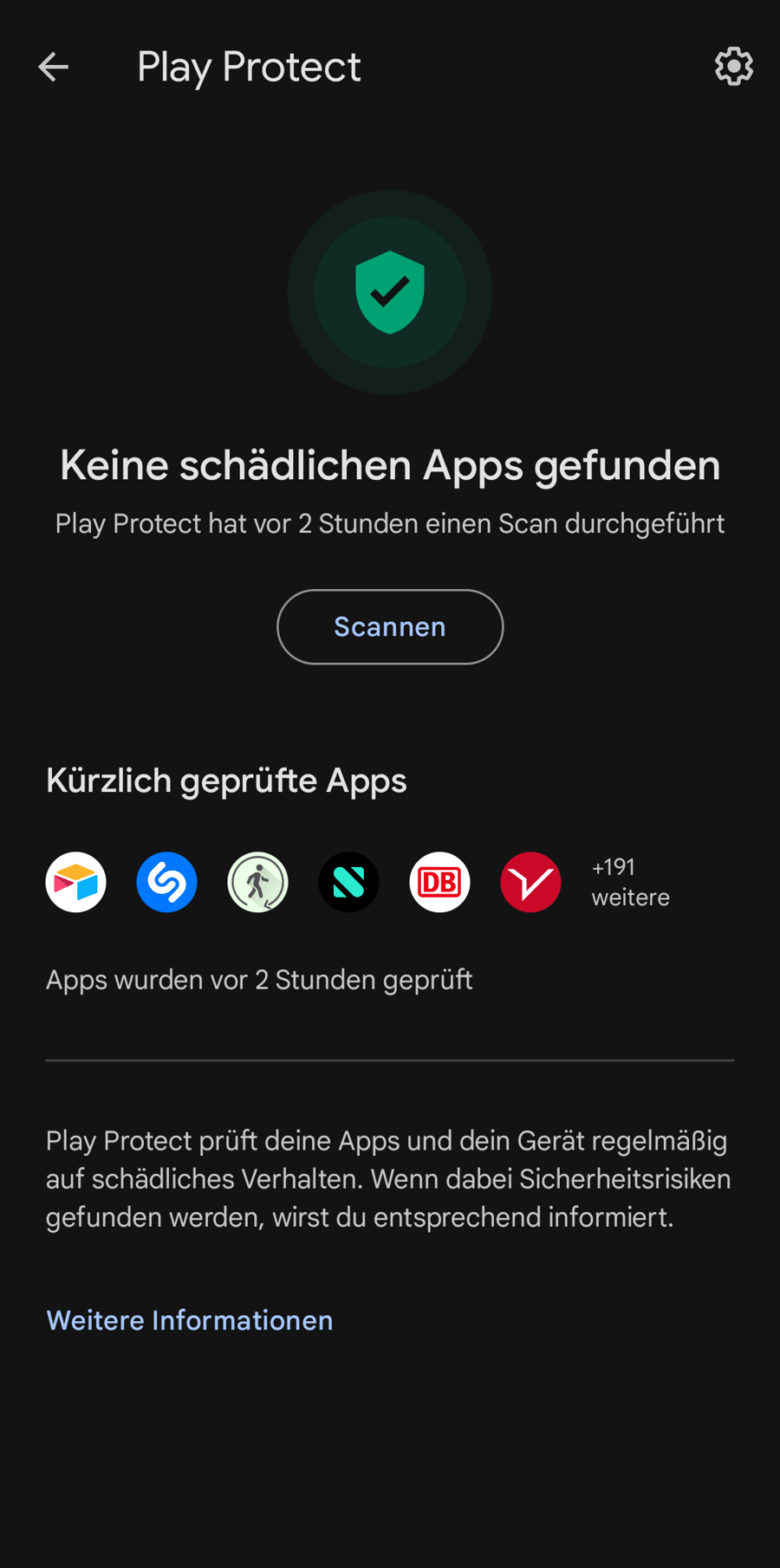The width and height of the screenshot is (780, 1568).
Task: Select the Play Protect title text
Action: (x=249, y=66)
